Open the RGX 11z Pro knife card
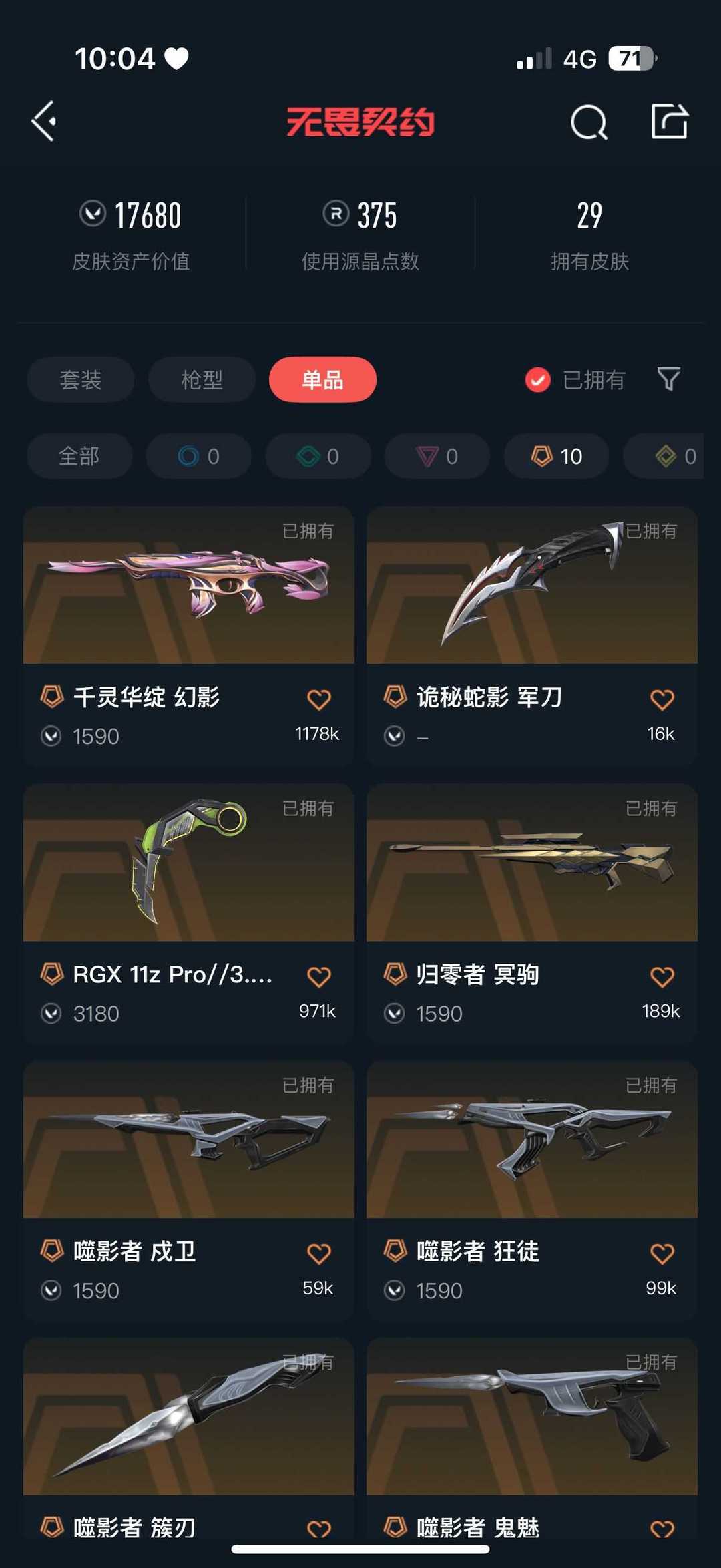Image resolution: width=721 pixels, height=1568 pixels. (x=189, y=913)
